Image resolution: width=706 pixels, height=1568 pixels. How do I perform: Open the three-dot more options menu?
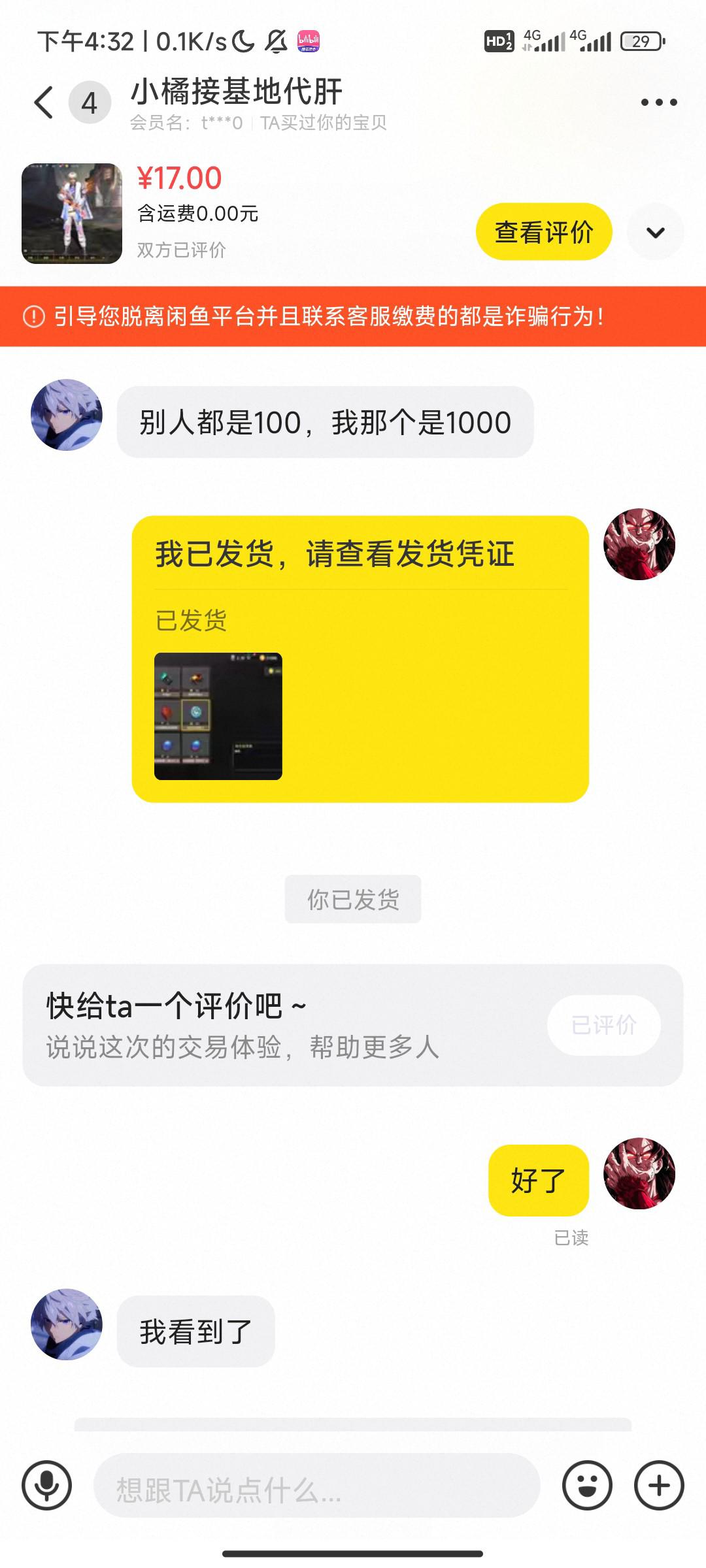point(658,101)
